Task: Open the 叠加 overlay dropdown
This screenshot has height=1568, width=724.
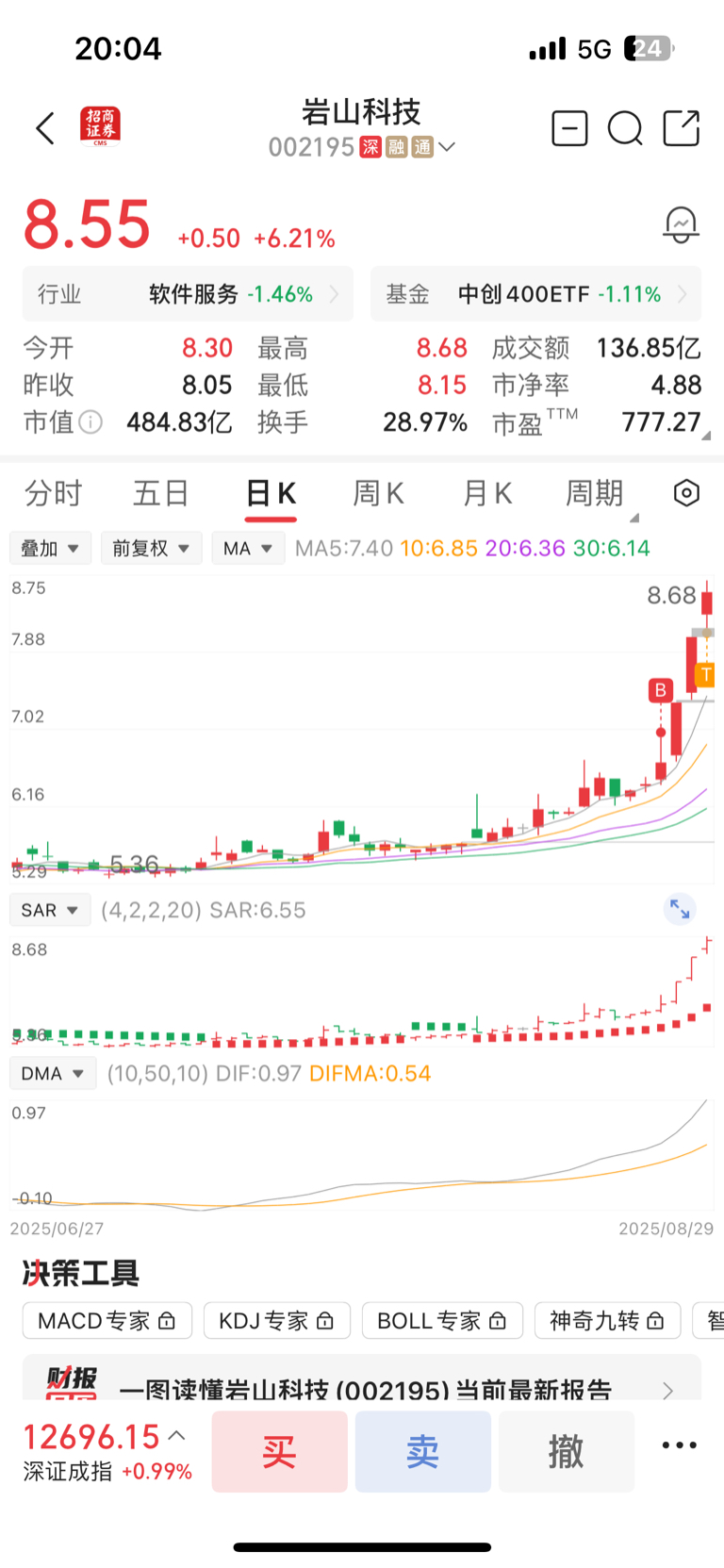Action: tap(51, 548)
